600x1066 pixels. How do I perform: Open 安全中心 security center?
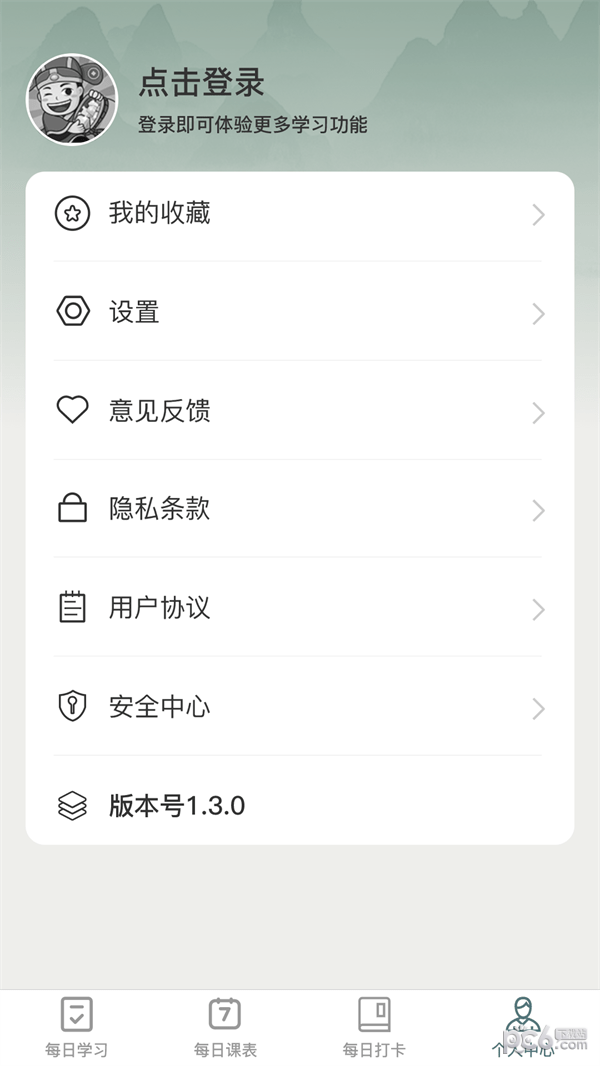click(298, 707)
